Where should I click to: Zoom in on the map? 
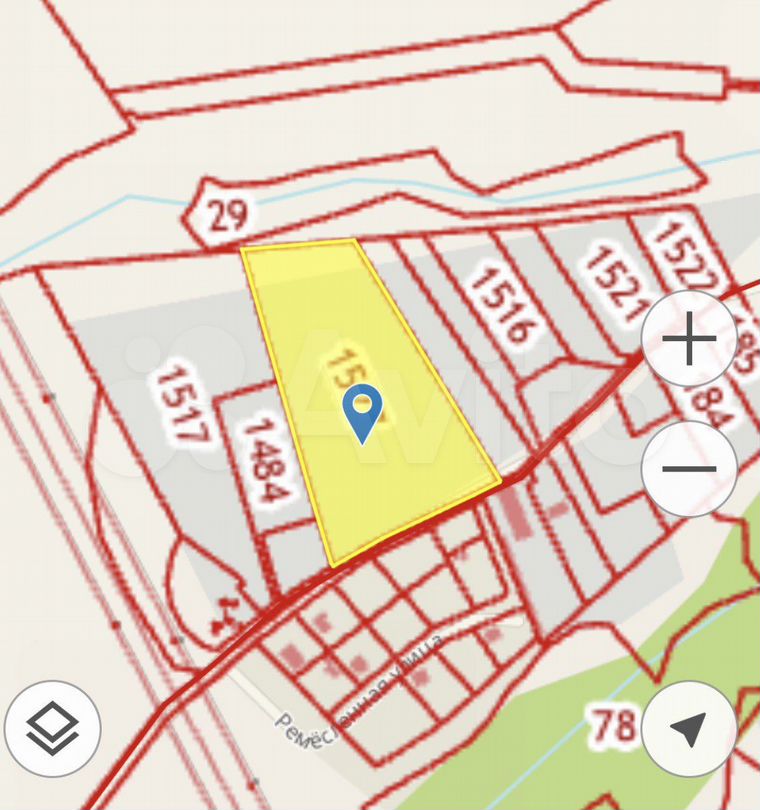point(689,340)
